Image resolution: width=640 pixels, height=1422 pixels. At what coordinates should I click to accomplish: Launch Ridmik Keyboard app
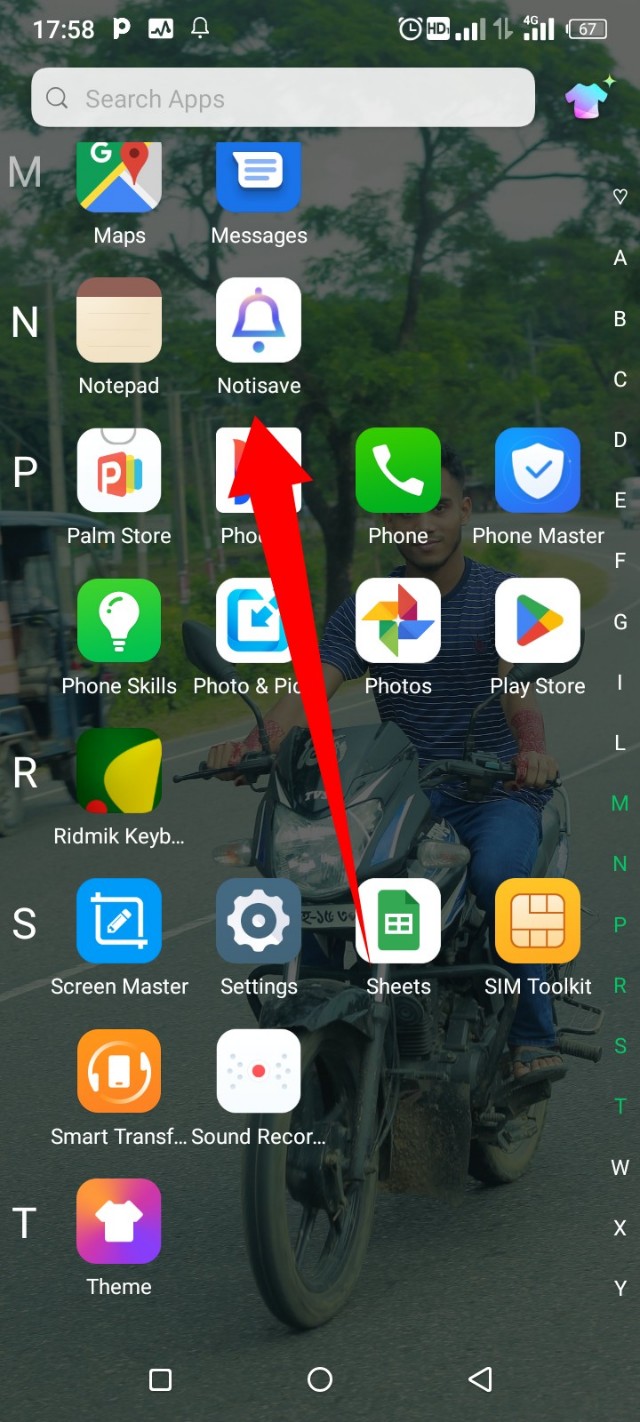click(119, 771)
